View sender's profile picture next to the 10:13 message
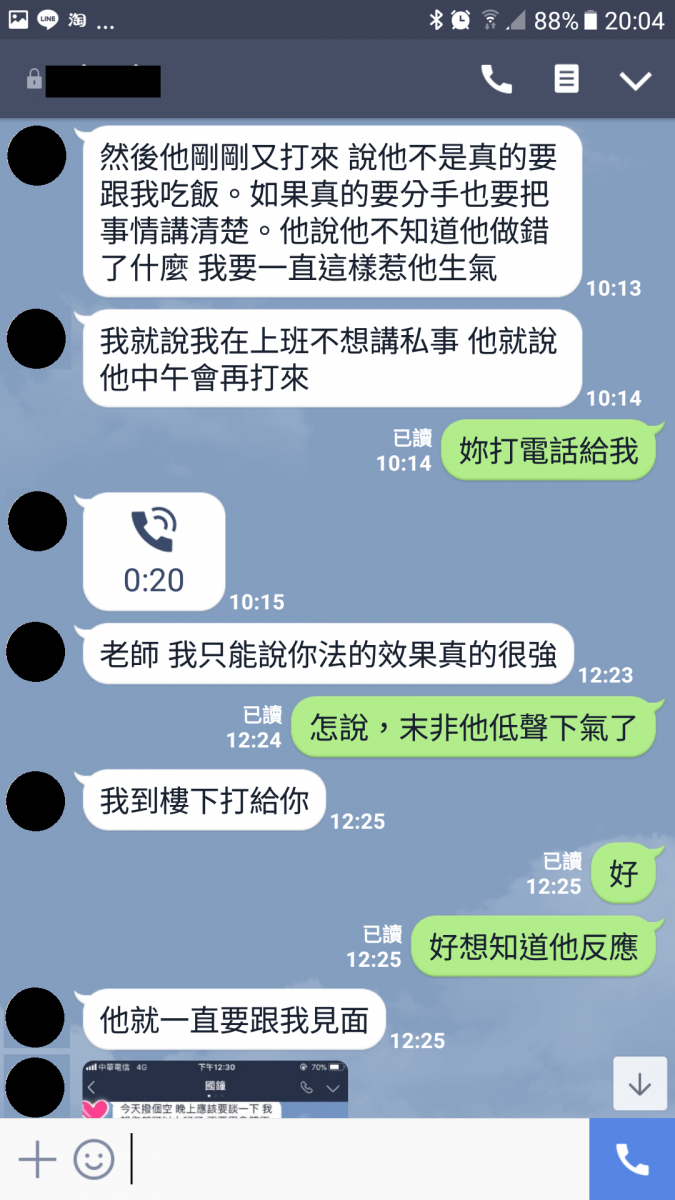The height and width of the screenshot is (1200, 675). pos(37,156)
